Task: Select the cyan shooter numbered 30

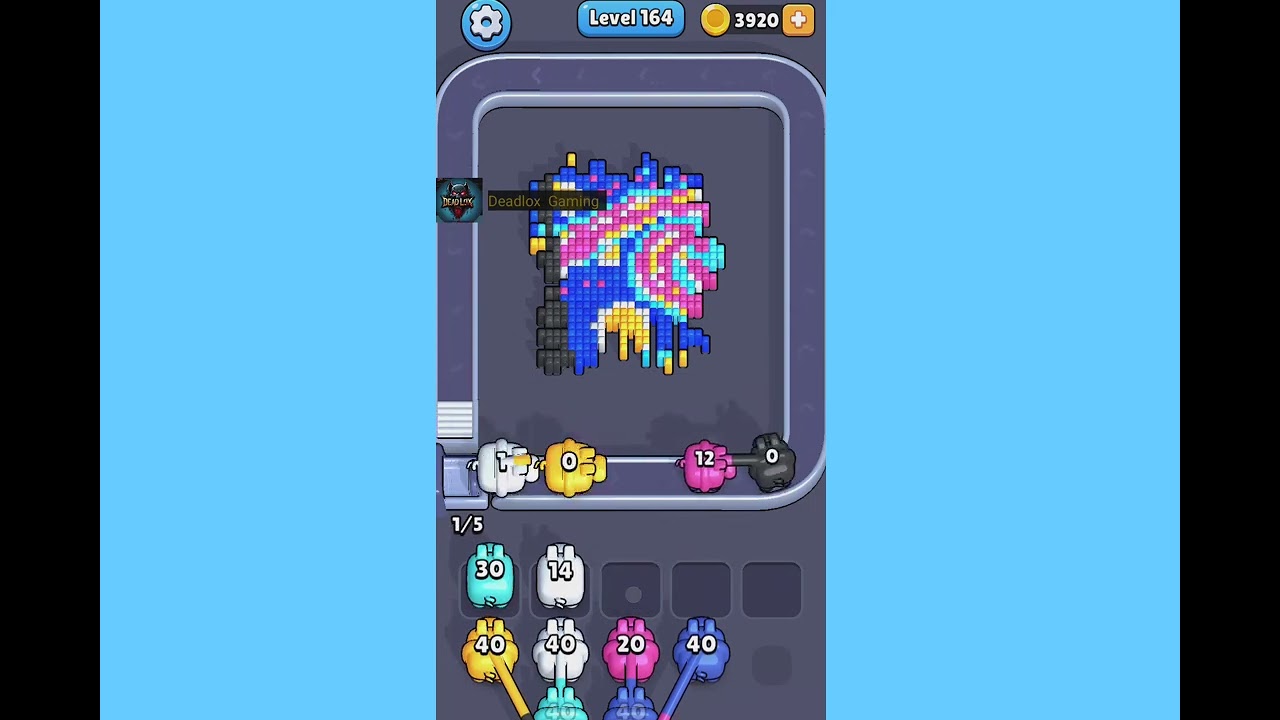Action: point(490,577)
